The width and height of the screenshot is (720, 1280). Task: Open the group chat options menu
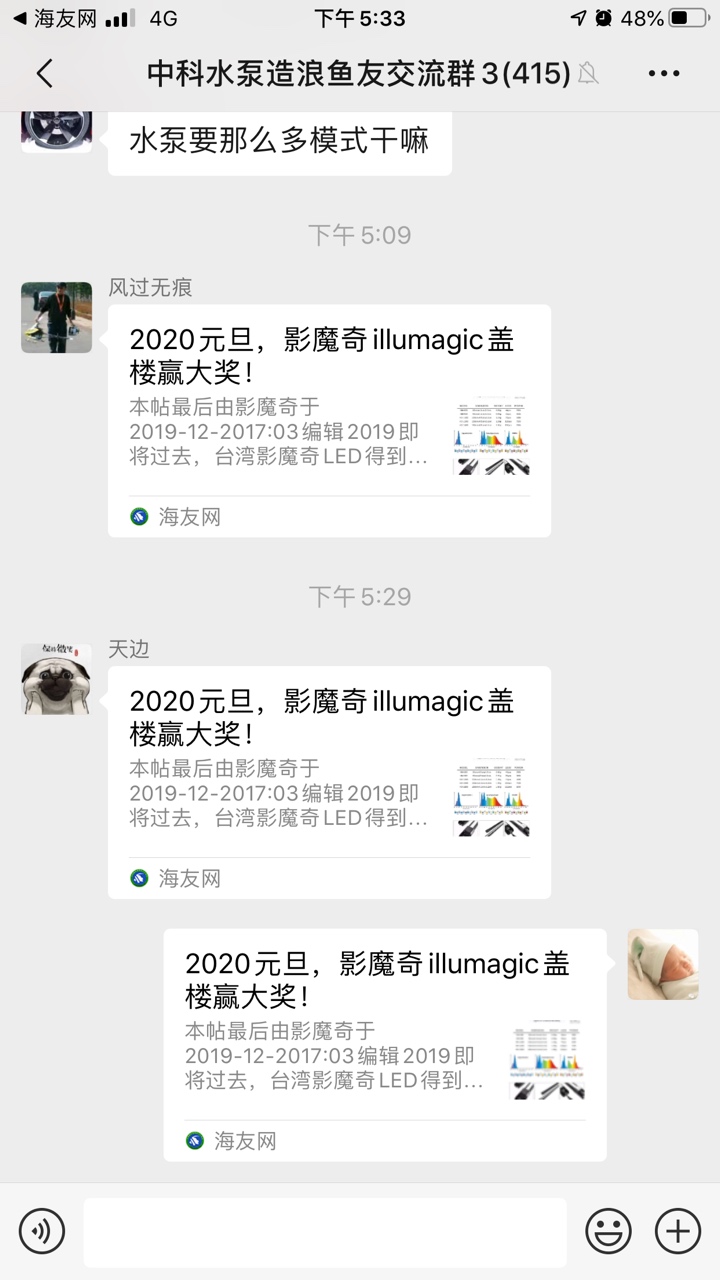tap(664, 73)
